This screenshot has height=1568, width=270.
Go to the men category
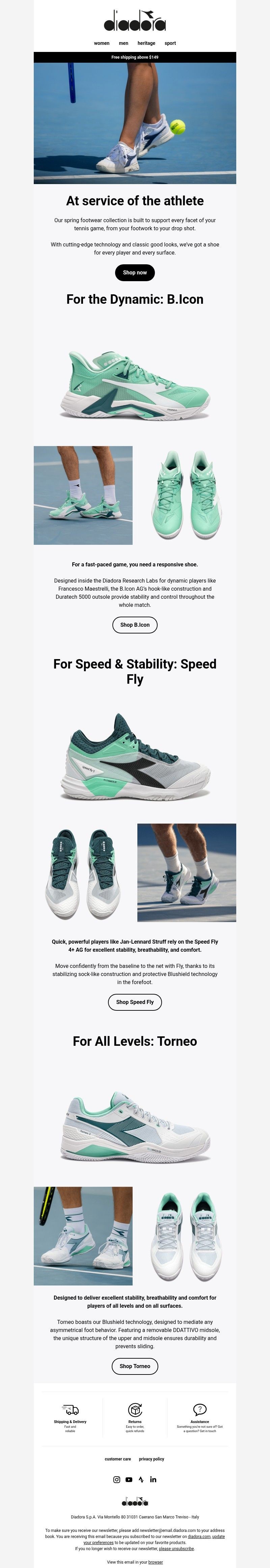tap(124, 43)
